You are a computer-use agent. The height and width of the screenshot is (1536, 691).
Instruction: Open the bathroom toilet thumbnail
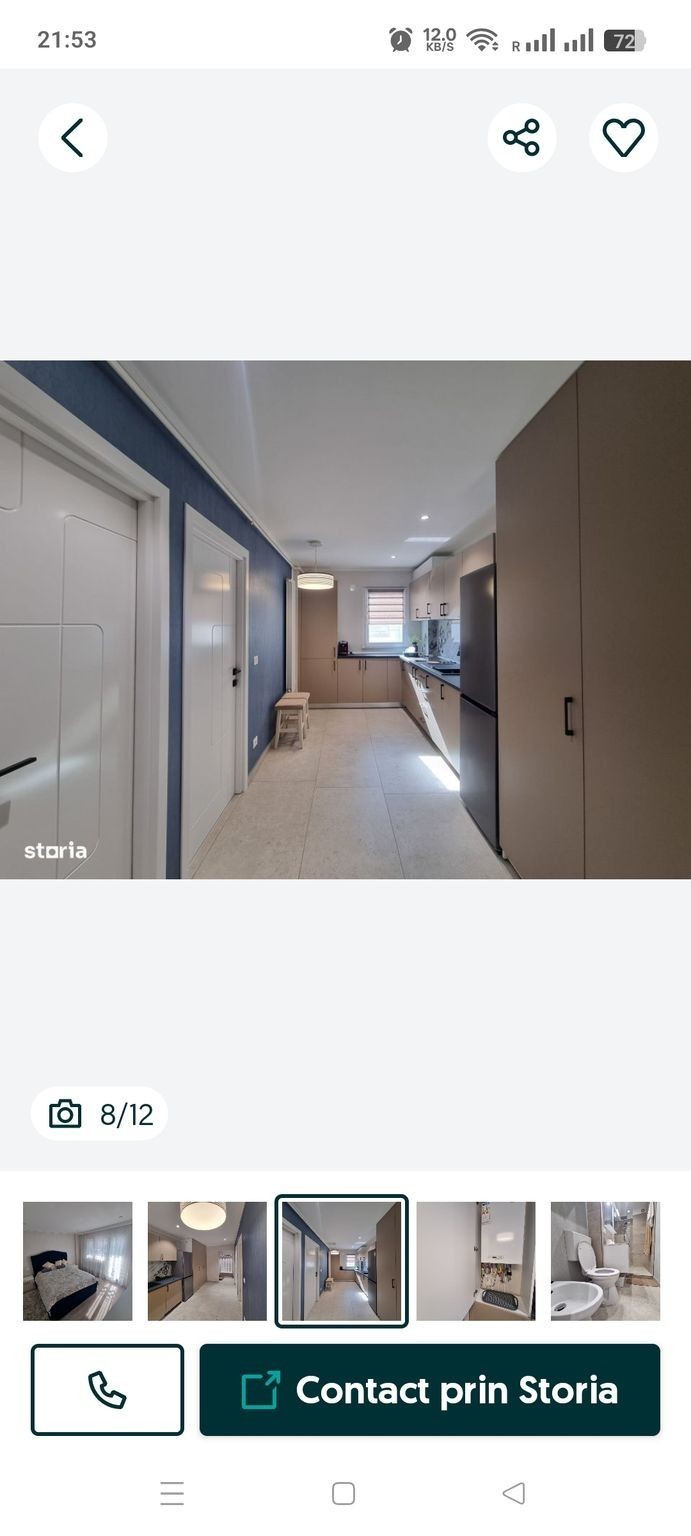click(x=605, y=1261)
